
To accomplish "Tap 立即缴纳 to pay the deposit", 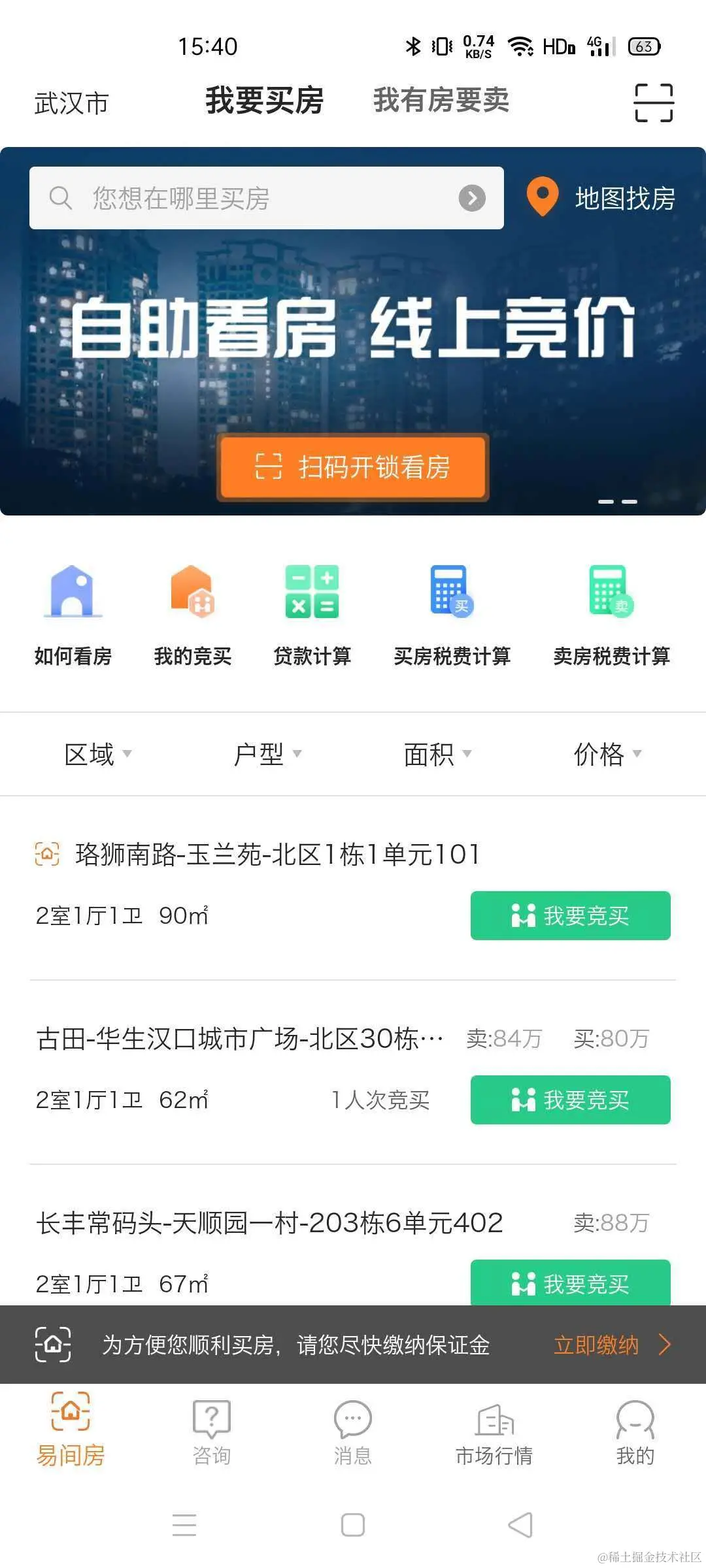I will tap(597, 1344).
